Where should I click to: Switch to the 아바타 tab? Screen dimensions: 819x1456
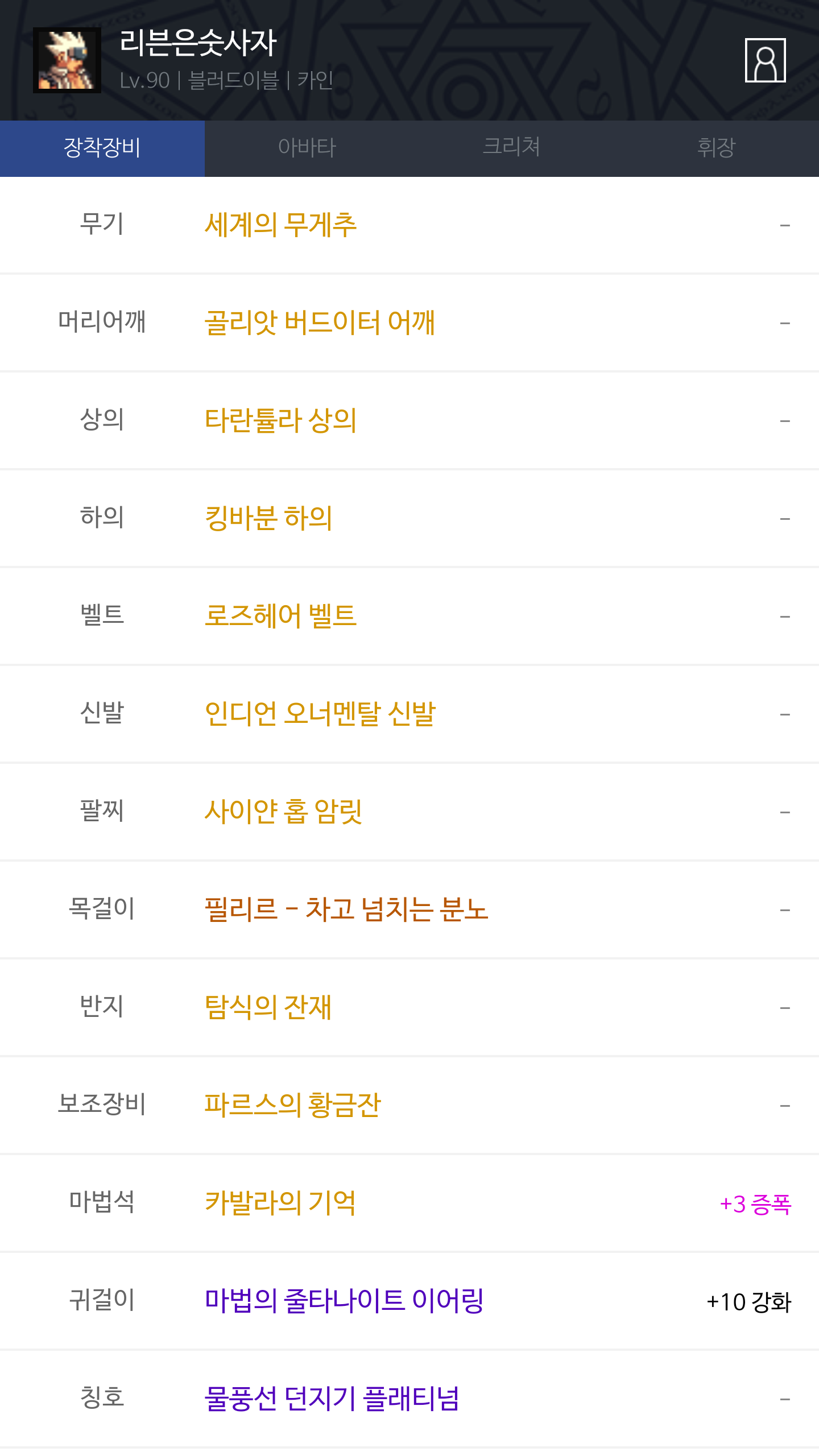[x=307, y=148]
